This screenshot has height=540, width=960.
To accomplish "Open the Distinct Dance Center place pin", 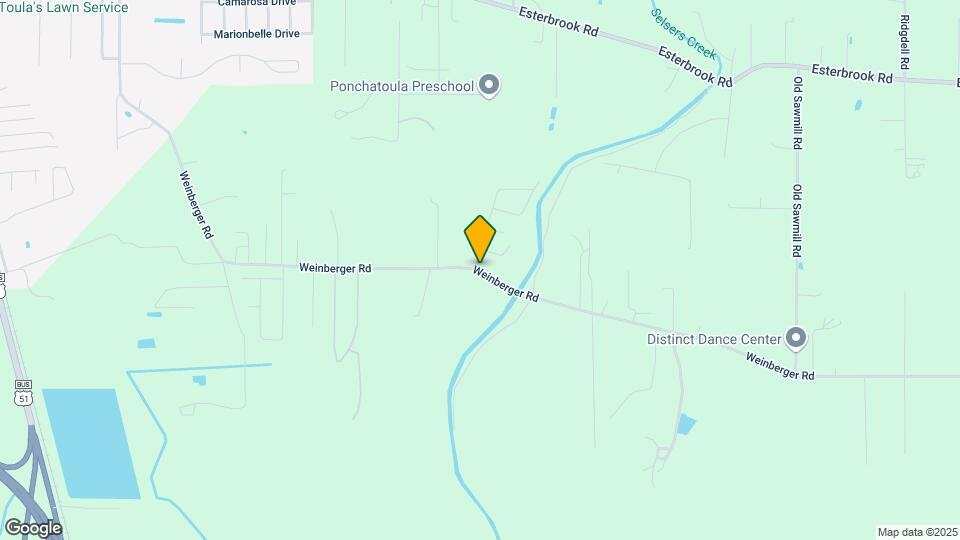I will [796, 338].
